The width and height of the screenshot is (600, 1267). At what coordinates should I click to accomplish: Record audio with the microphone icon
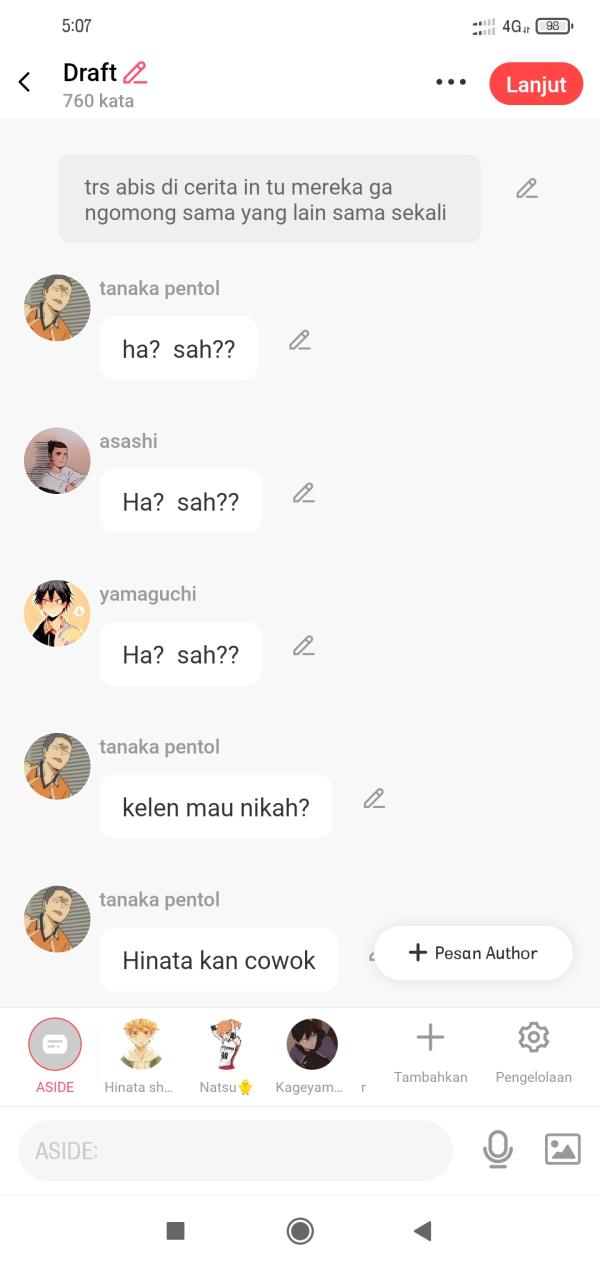[498, 1150]
